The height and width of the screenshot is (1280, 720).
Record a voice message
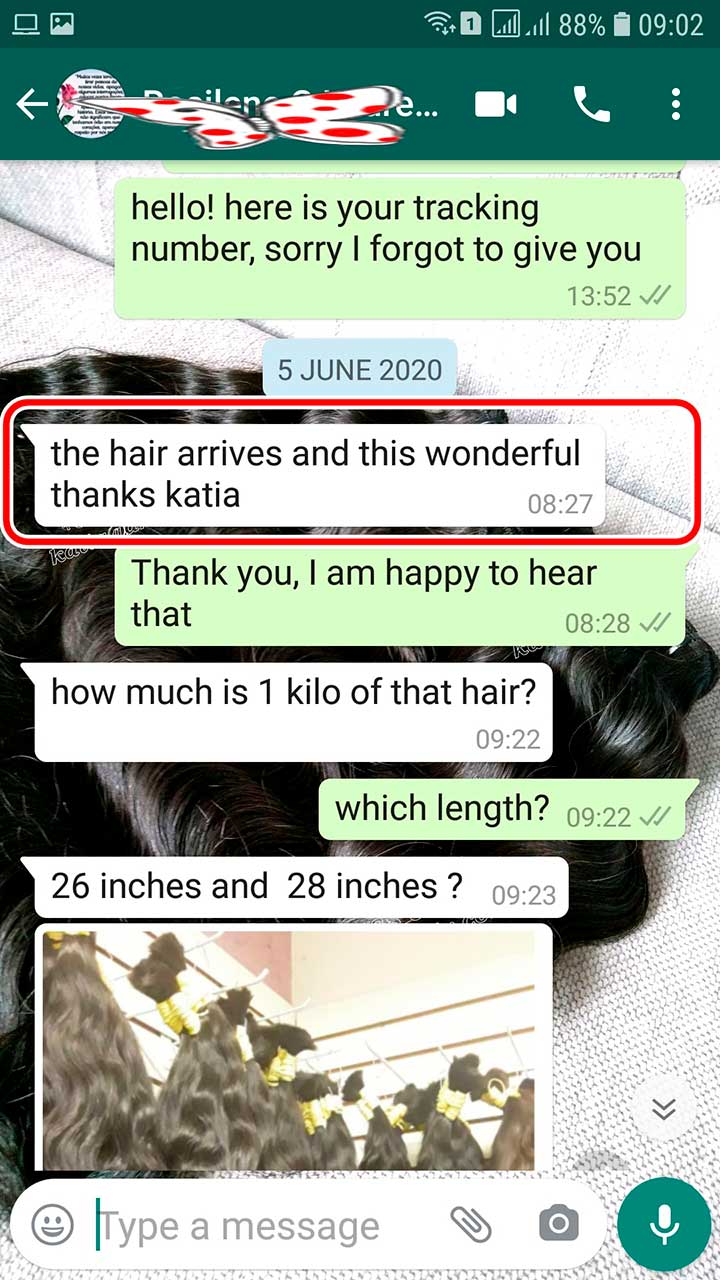click(664, 1224)
